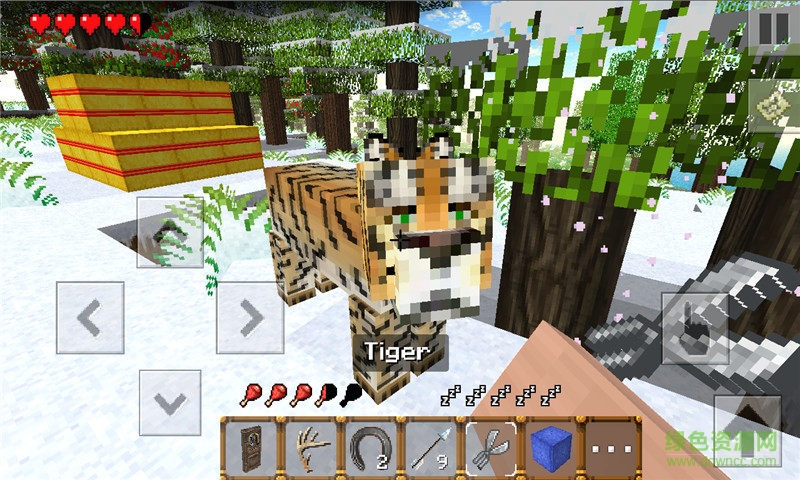Viewport: 800px width, 480px height.
Task: Select the blue block slot
Action: click(x=551, y=446)
